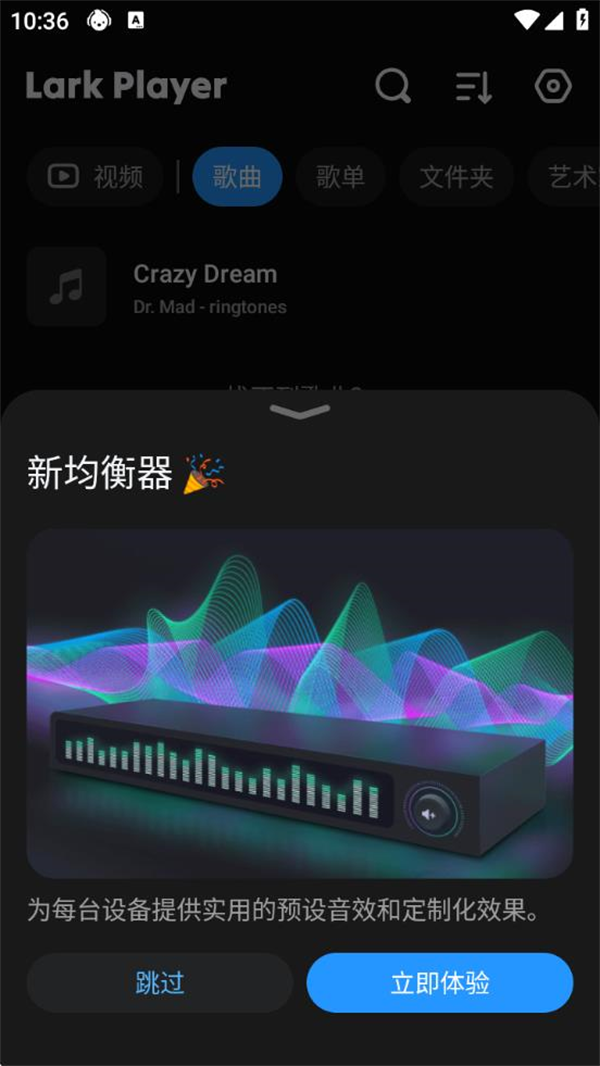The image size is (600, 1066).
Task: Collapse the bottom sheet with the chevron handle
Action: [x=300, y=412]
